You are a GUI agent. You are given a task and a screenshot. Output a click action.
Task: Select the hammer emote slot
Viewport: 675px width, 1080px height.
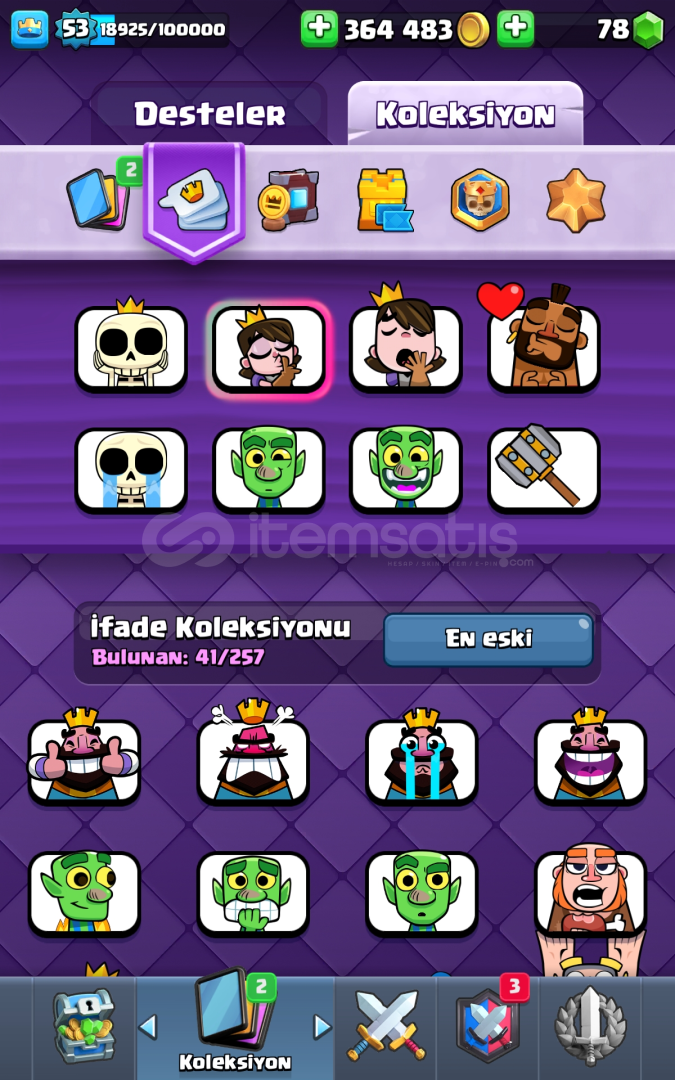[543, 469]
